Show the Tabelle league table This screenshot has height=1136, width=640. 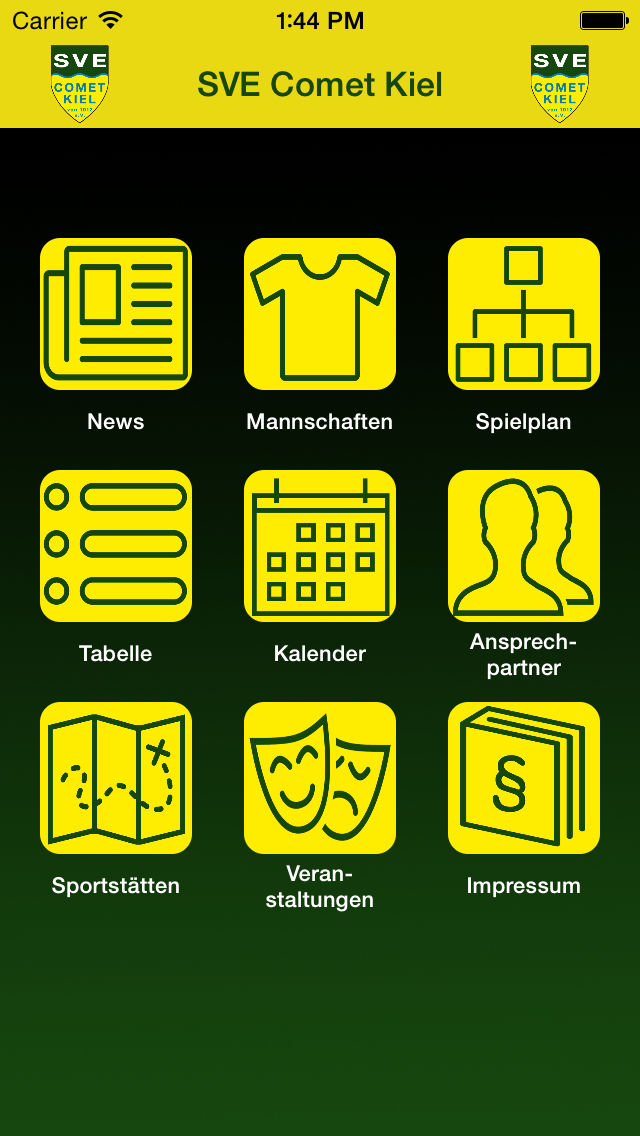(116, 546)
